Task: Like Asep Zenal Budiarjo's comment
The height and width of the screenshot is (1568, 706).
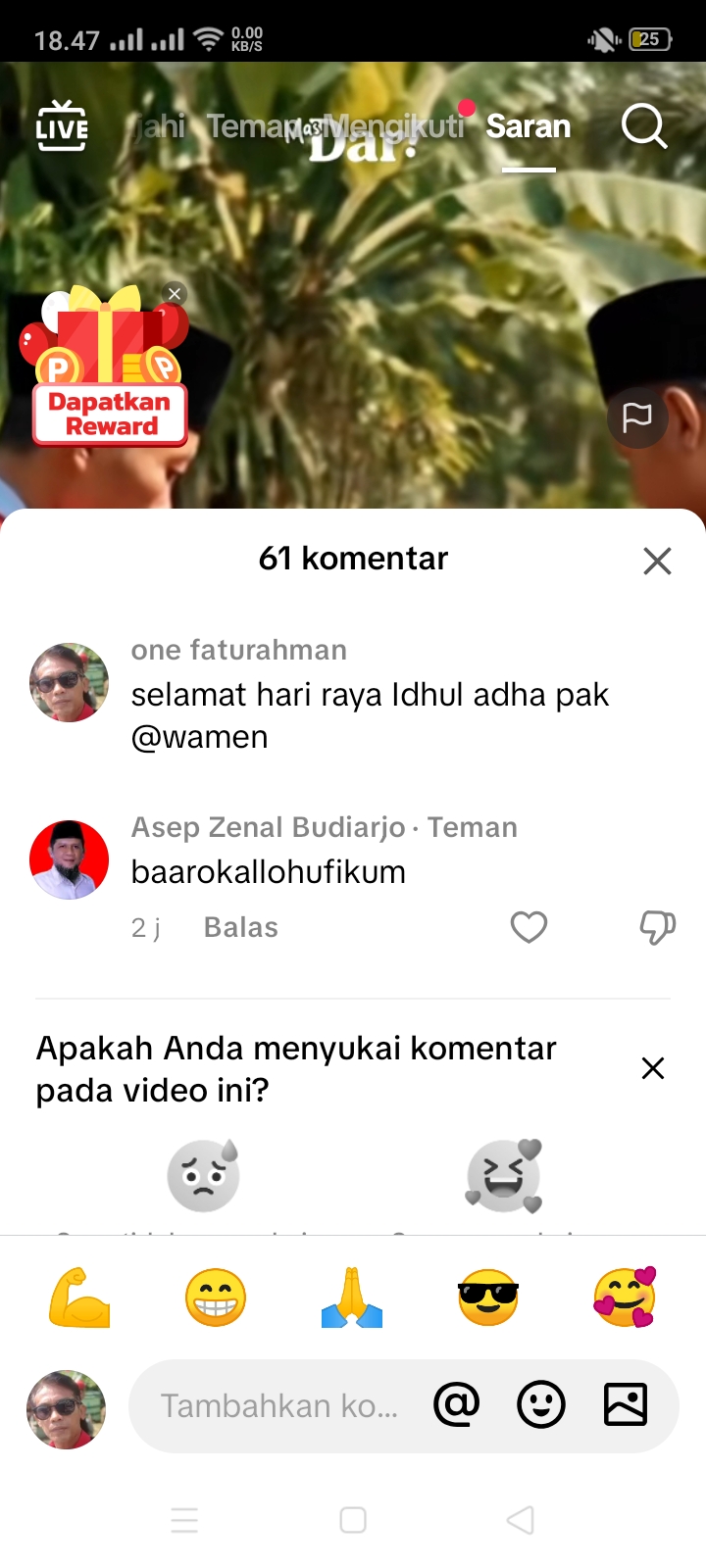Action: click(x=529, y=927)
